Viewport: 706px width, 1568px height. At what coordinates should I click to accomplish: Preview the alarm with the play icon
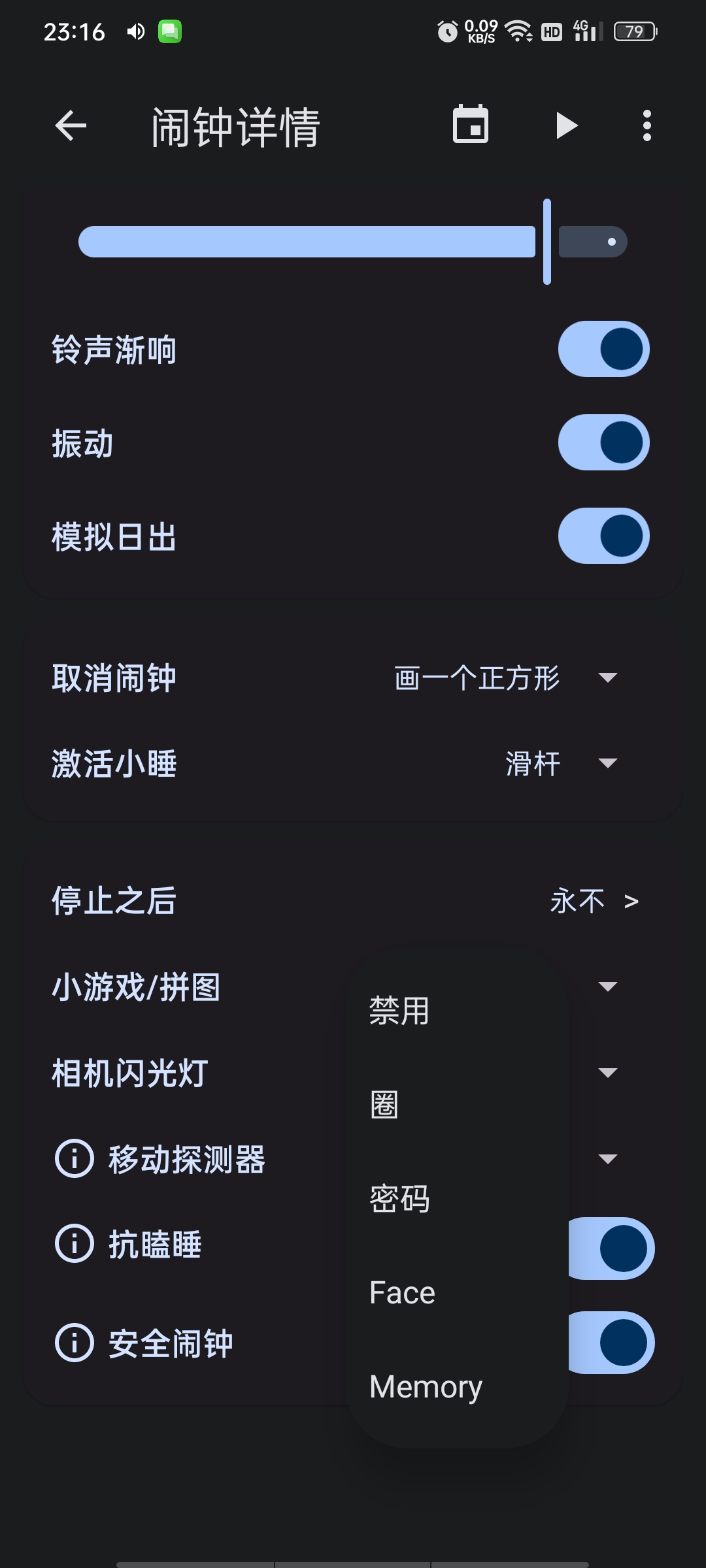point(566,125)
